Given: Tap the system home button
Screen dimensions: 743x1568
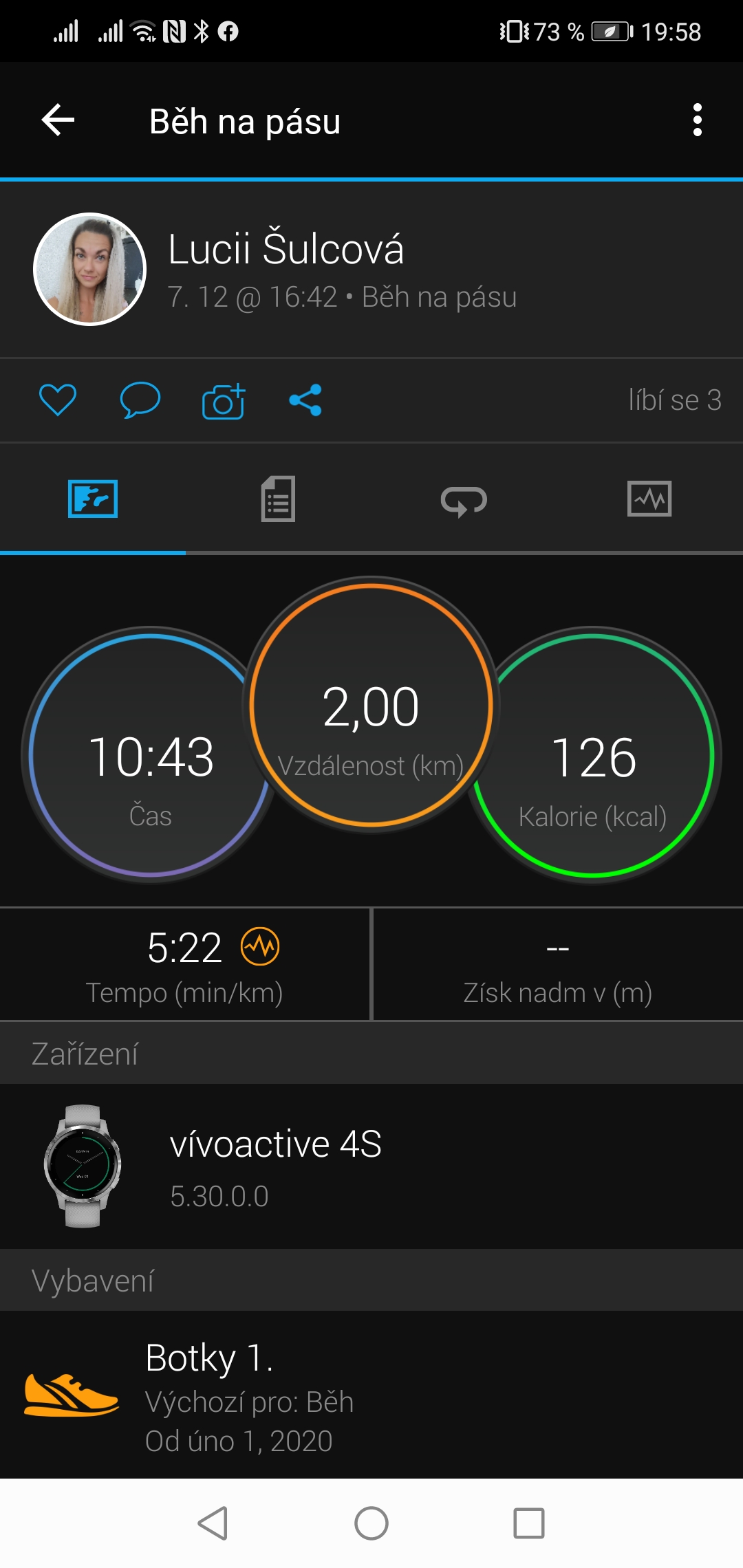Looking at the screenshot, I should 371,1523.
